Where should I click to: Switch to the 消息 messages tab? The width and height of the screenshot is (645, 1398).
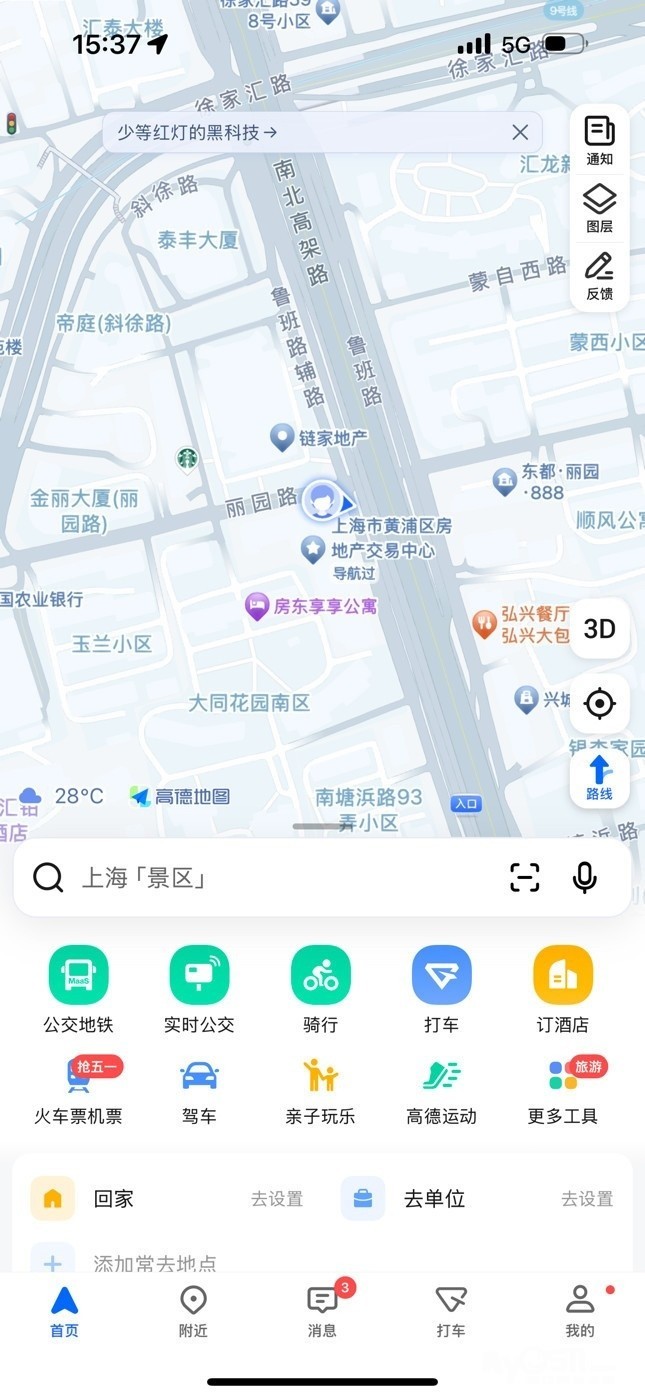pos(322,1311)
